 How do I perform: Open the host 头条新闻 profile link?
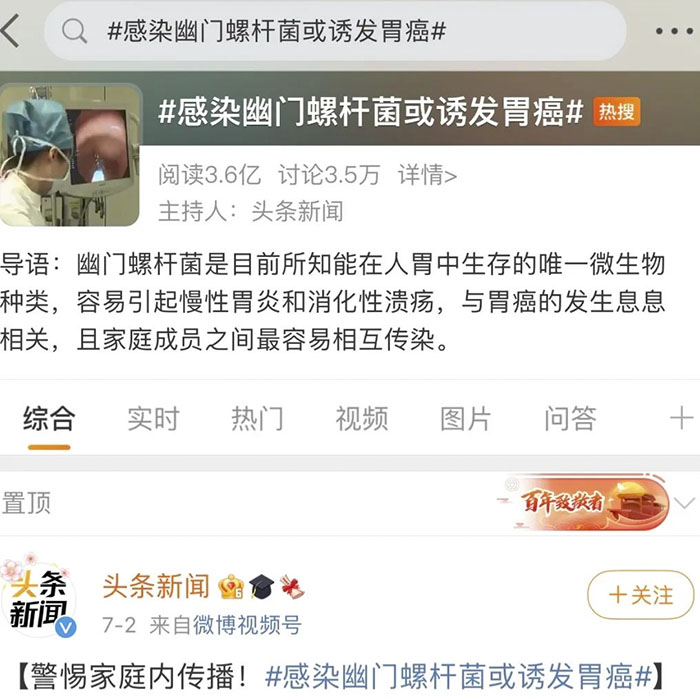pos(297,211)
